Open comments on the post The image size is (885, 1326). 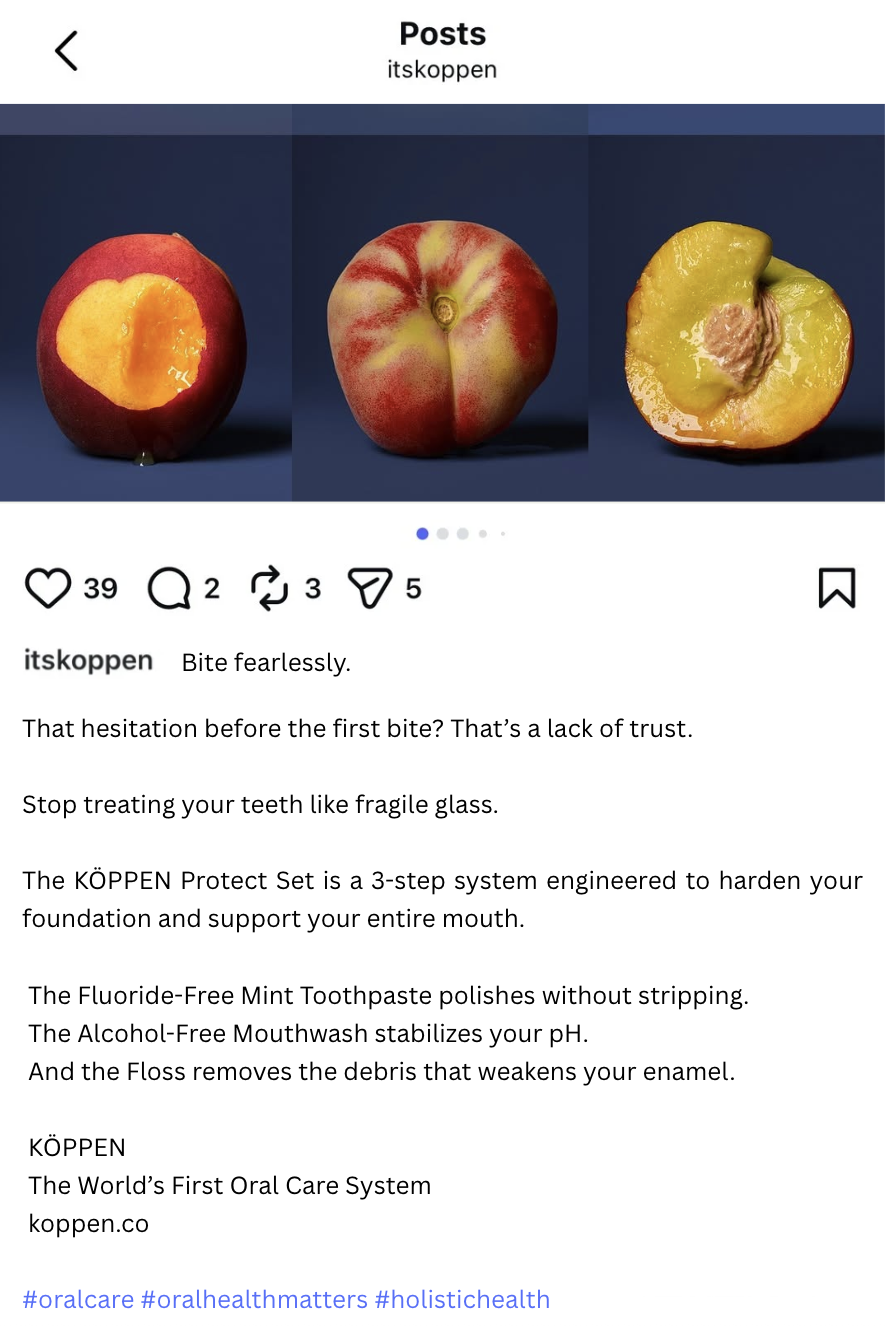click(x=169, y=588)
